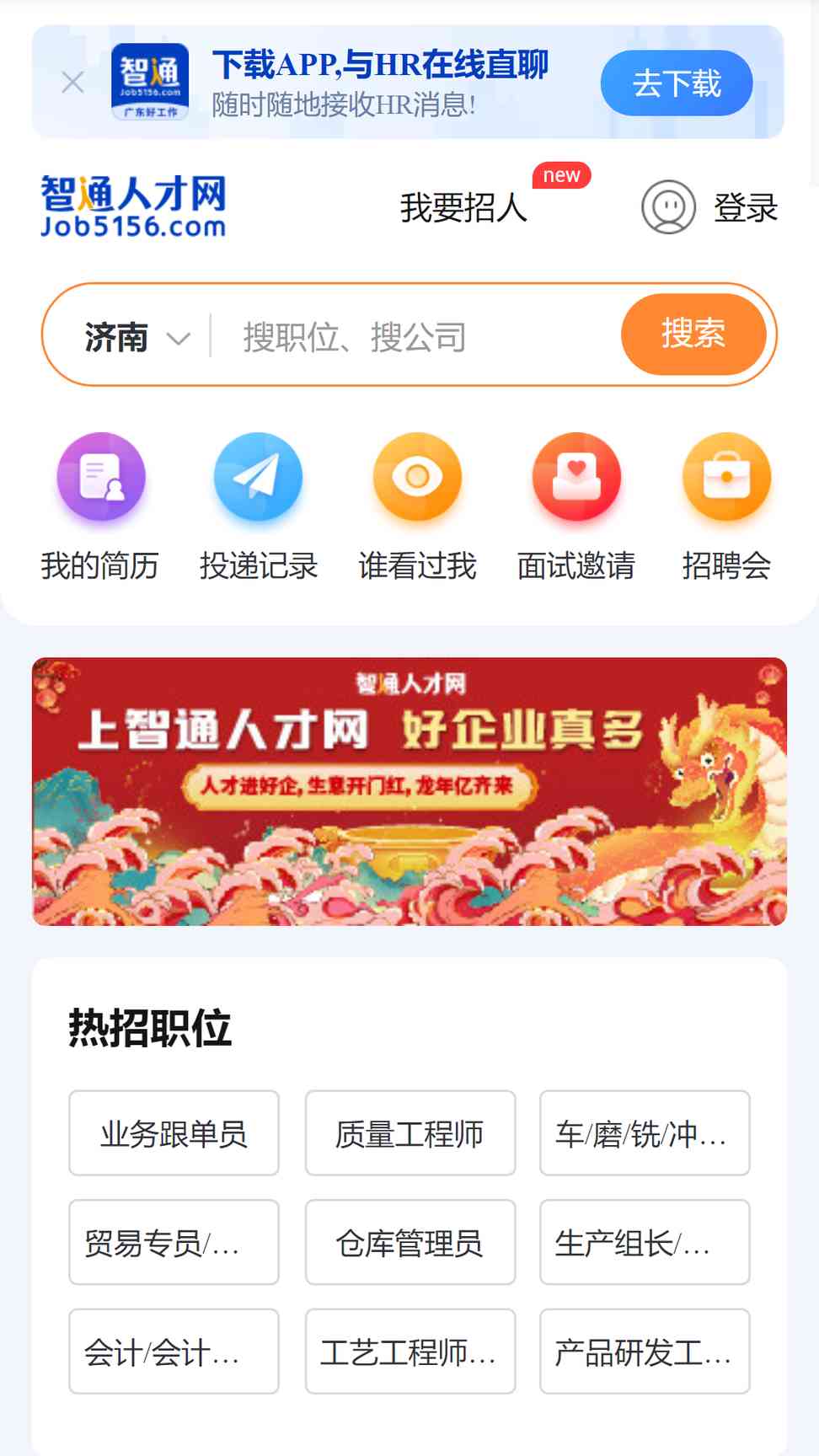Tap the 去下载 download button

coord(676,83)
